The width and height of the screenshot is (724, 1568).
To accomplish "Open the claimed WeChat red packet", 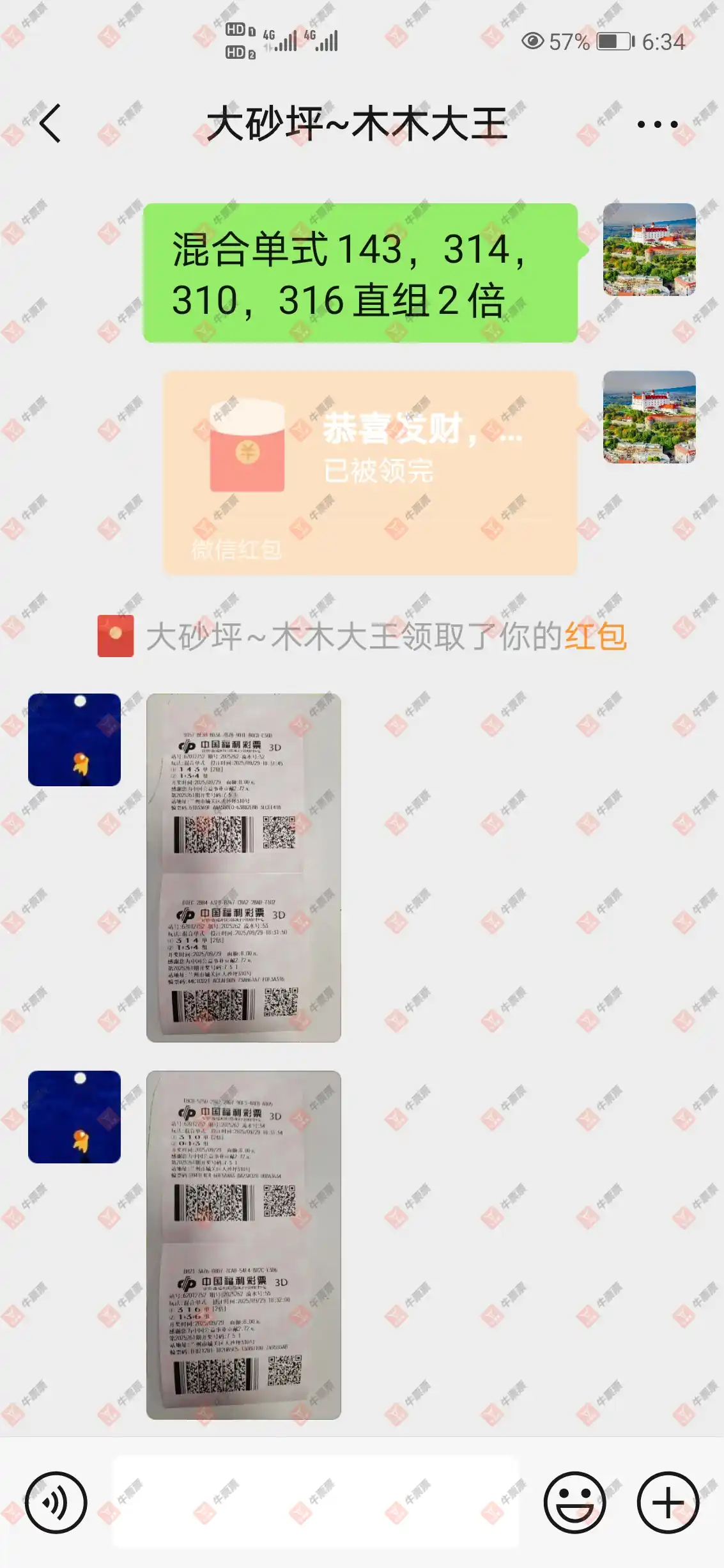I will (x=370, y=472).
